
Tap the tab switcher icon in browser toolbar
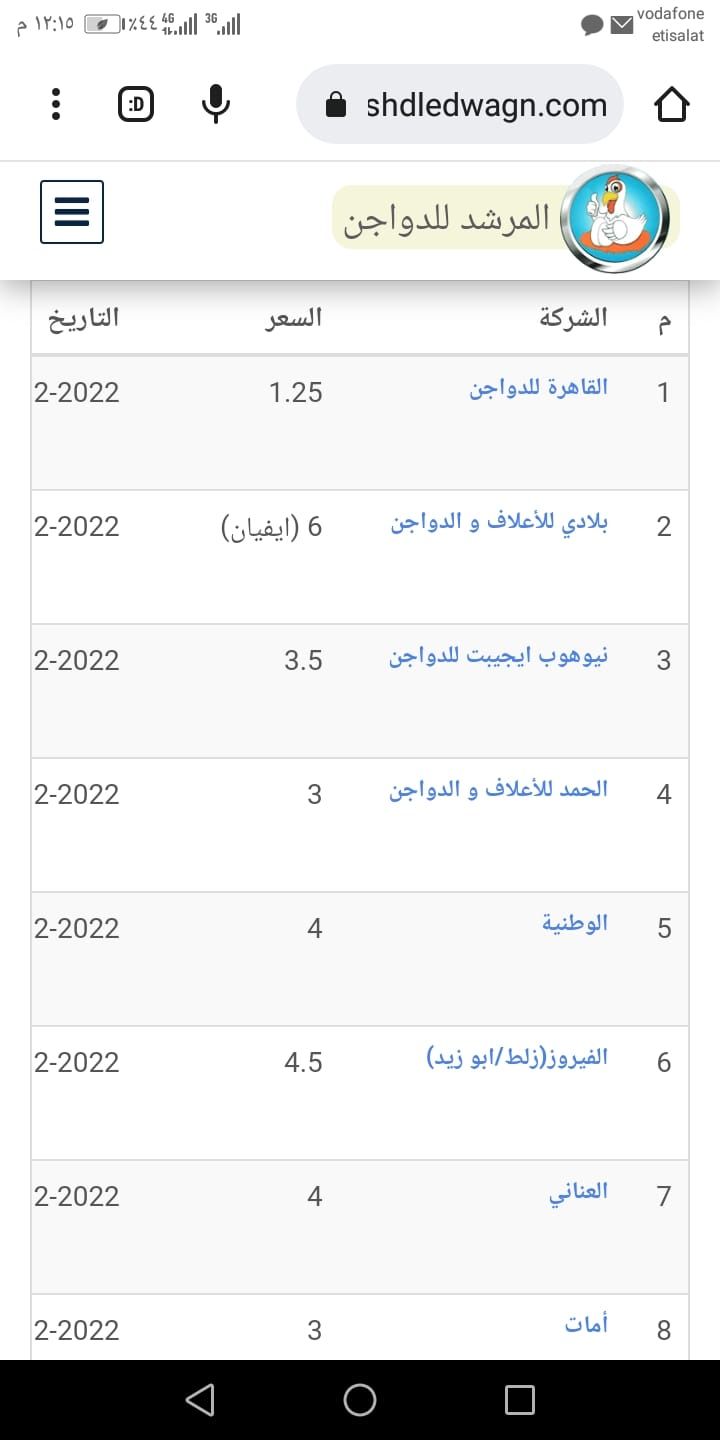[136, 103]
